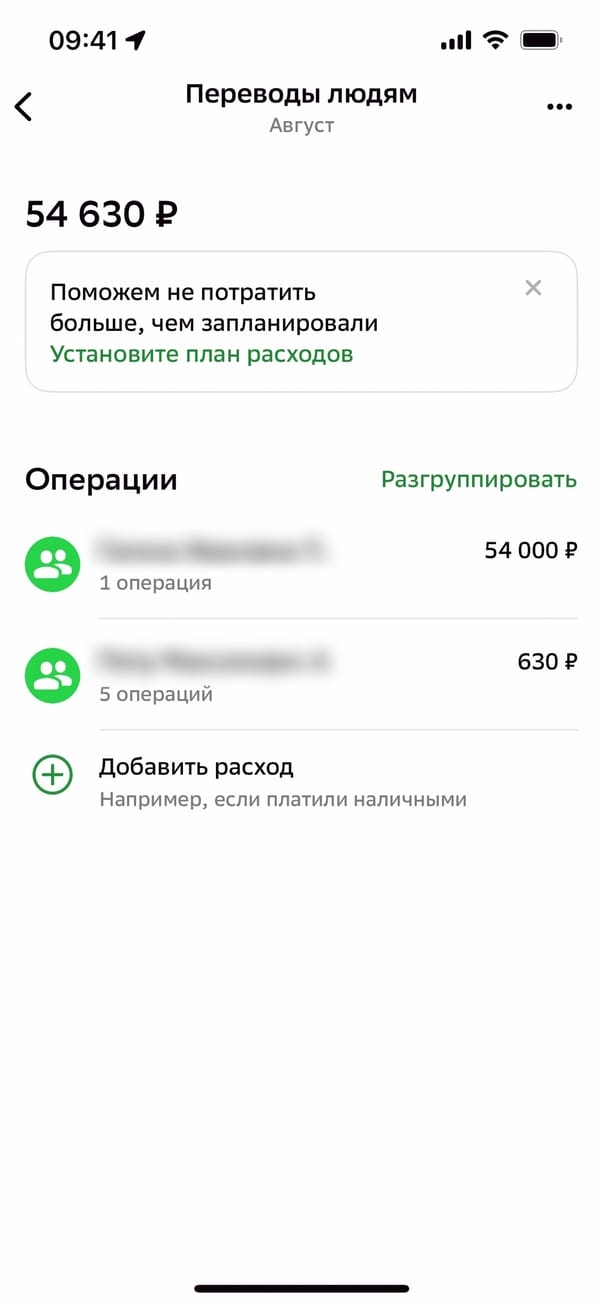Add an expense via 'Добавить расход'
Screen dimensions: 603x1305
click(x=195, y=768)
